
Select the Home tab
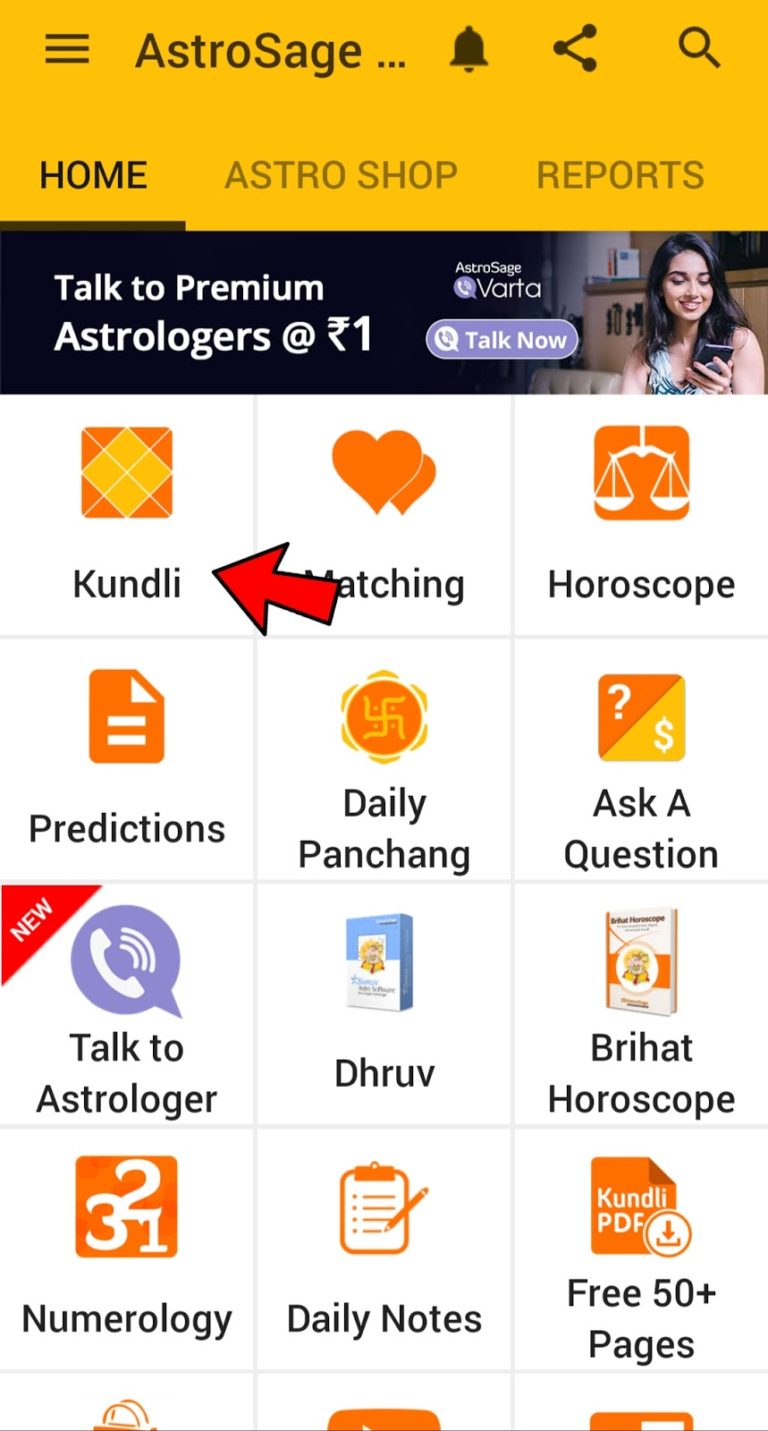93,176
